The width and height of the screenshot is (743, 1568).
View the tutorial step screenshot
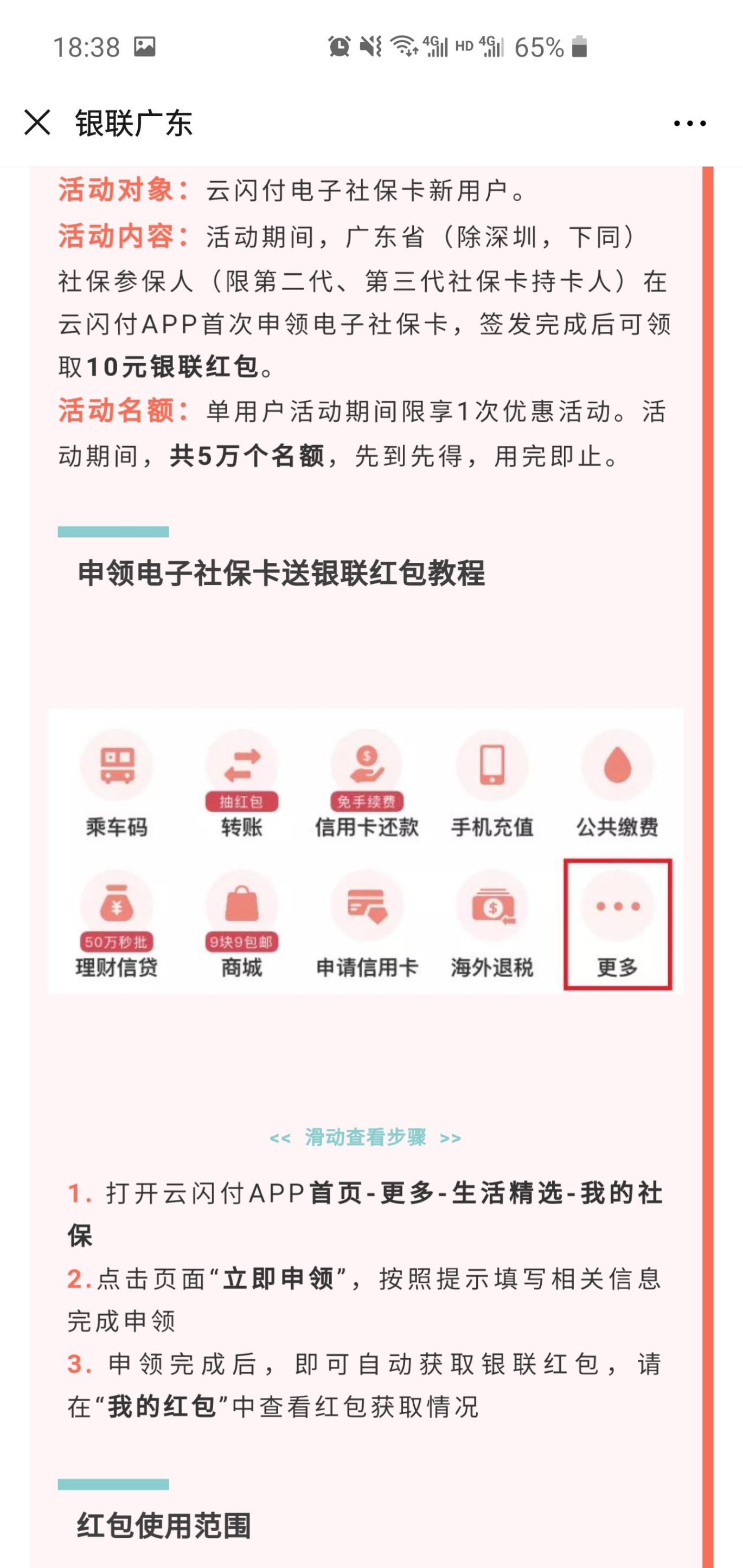[x=366, y=851]
